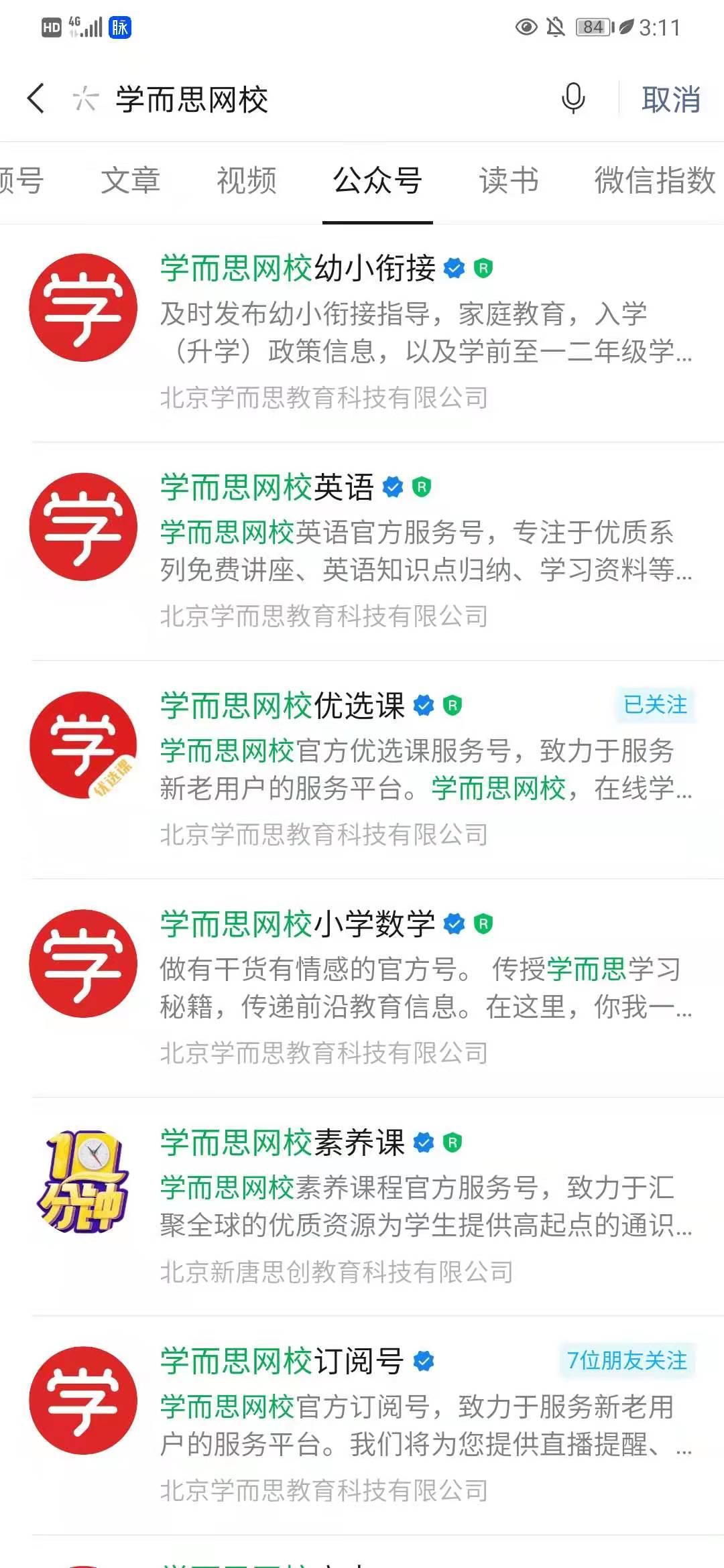Screen dimensions: 724x1568
Task: Tap the voice search microphone icon
Action: click(573, 100)
